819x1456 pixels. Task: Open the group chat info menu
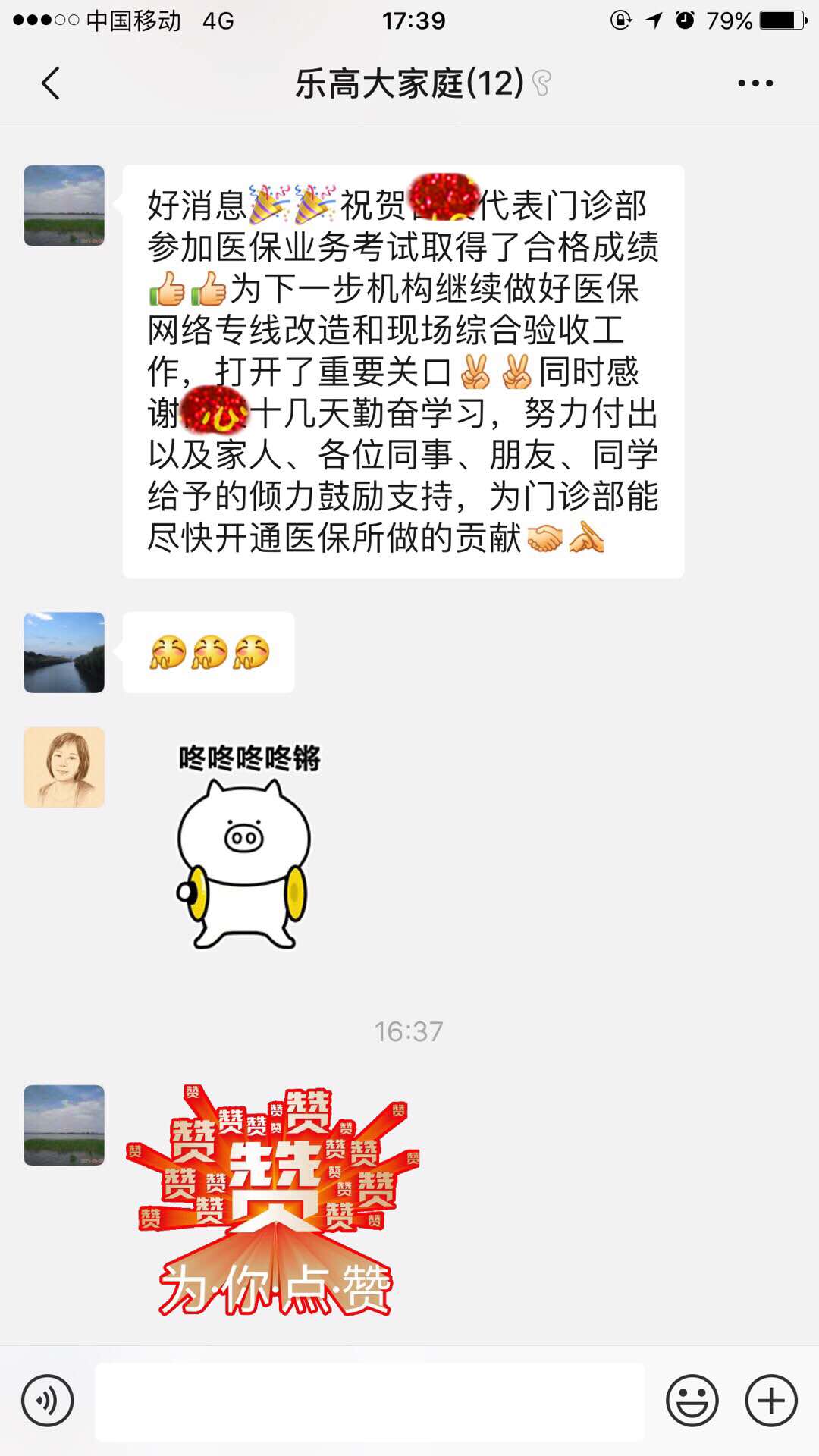coord(755,83)
